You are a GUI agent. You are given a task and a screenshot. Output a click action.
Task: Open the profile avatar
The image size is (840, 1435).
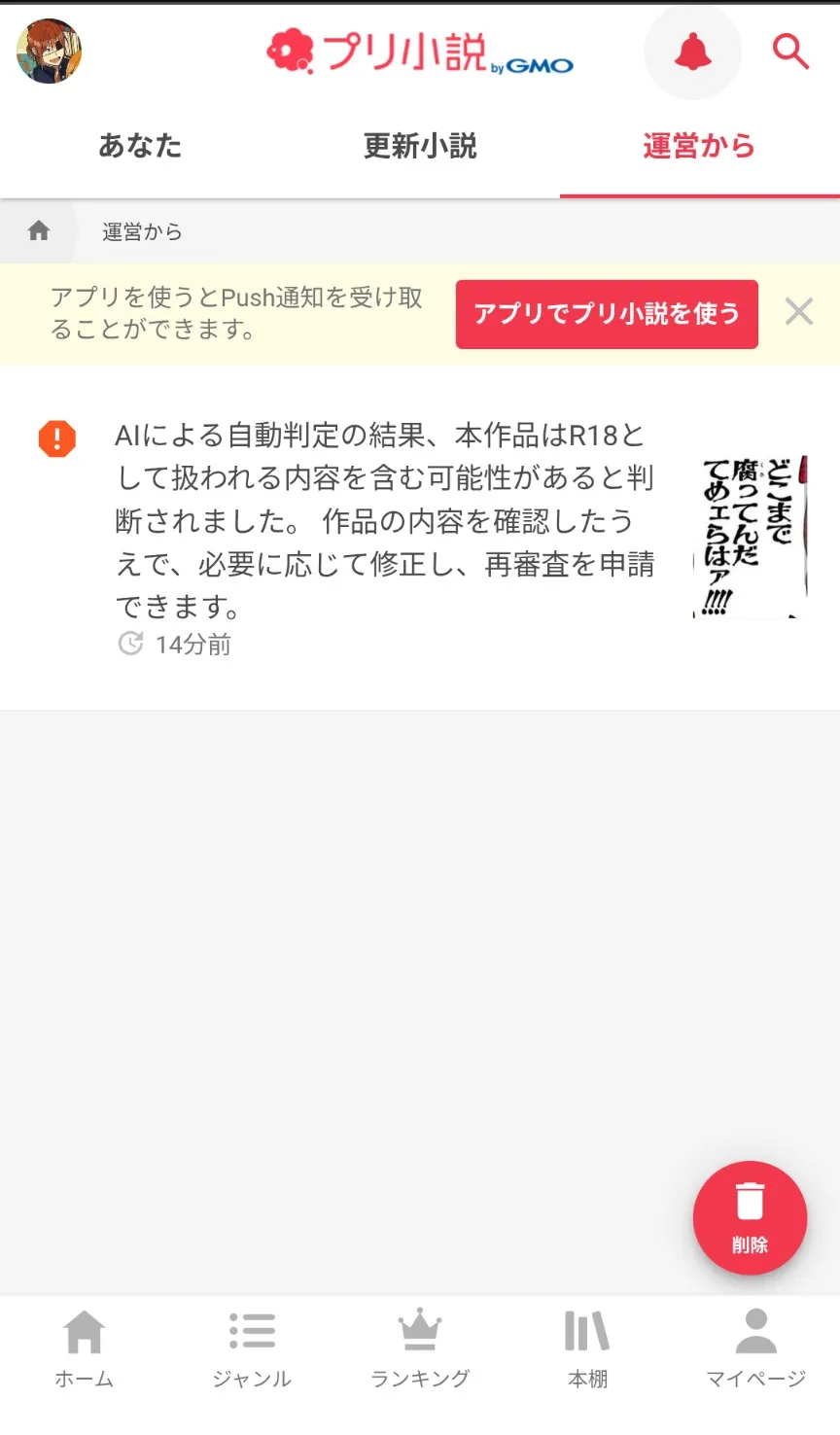tap(49, 52)
